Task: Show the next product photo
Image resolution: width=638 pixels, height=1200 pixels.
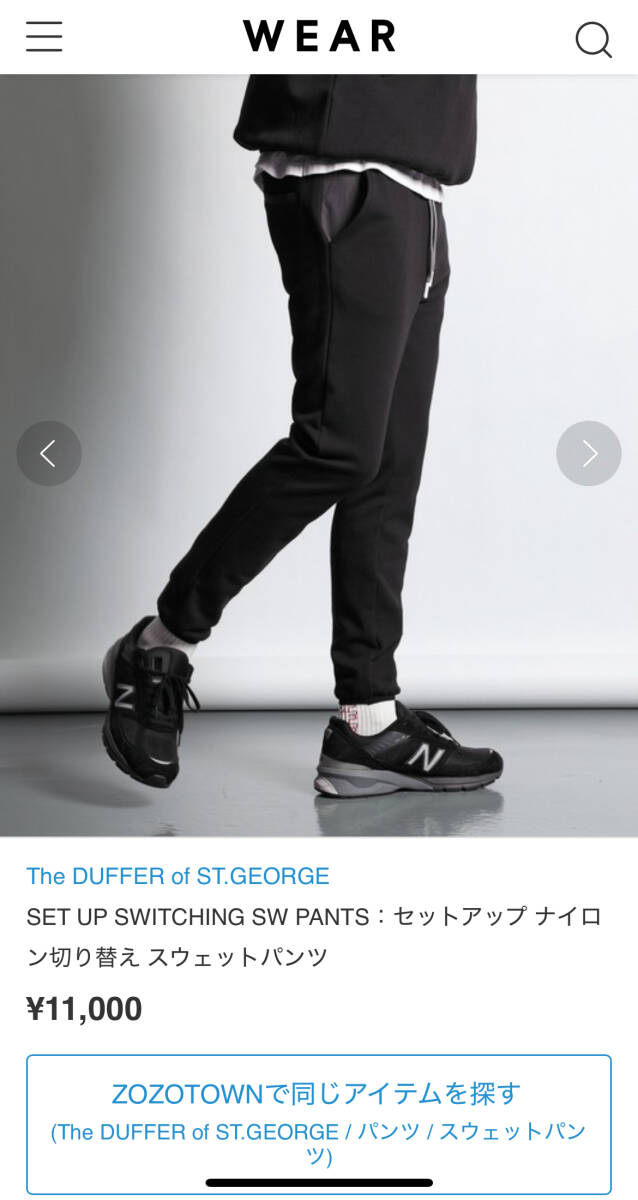Action: pos(589,453)
